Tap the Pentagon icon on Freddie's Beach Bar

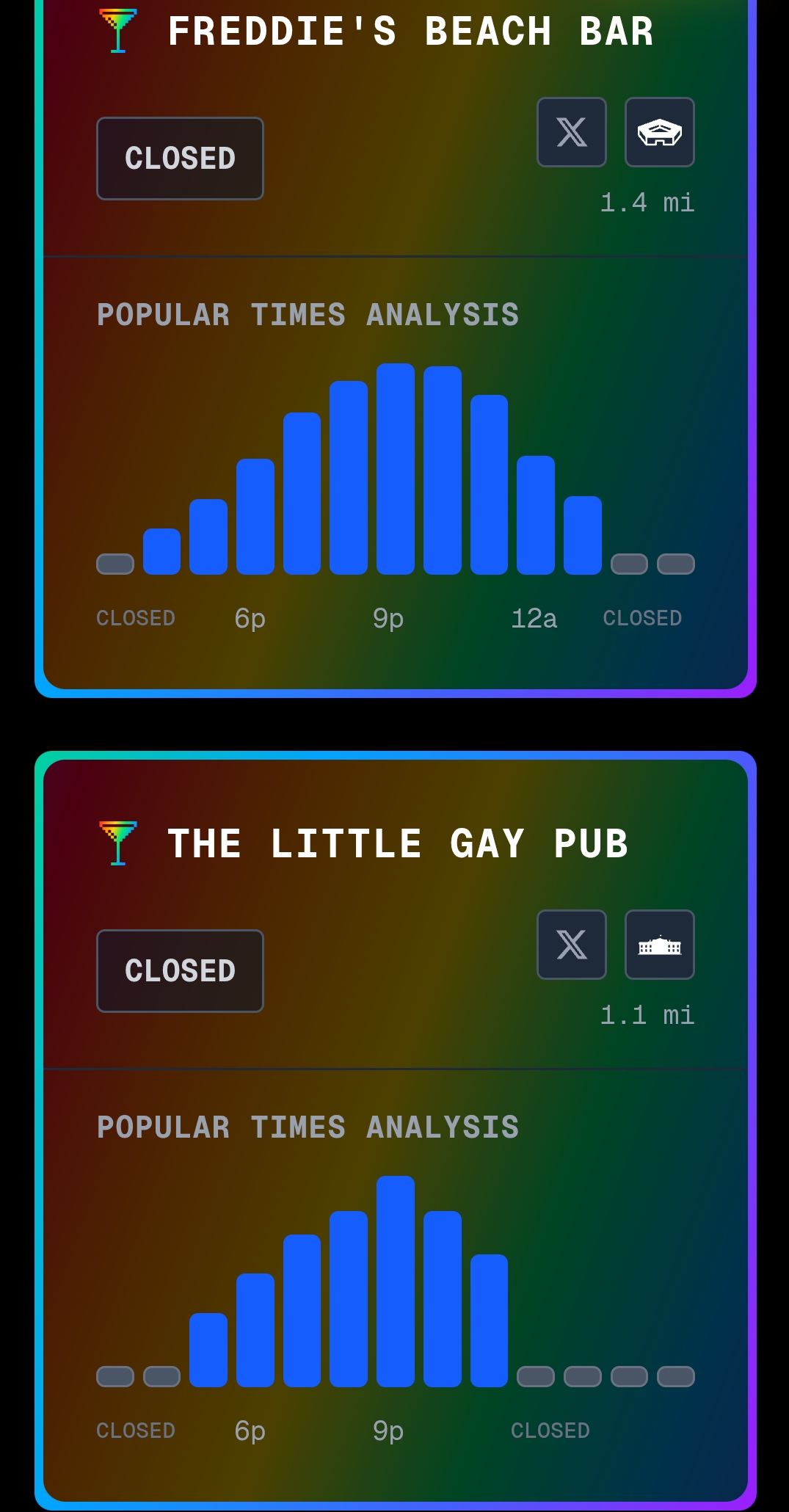click(x=659, y=132)
